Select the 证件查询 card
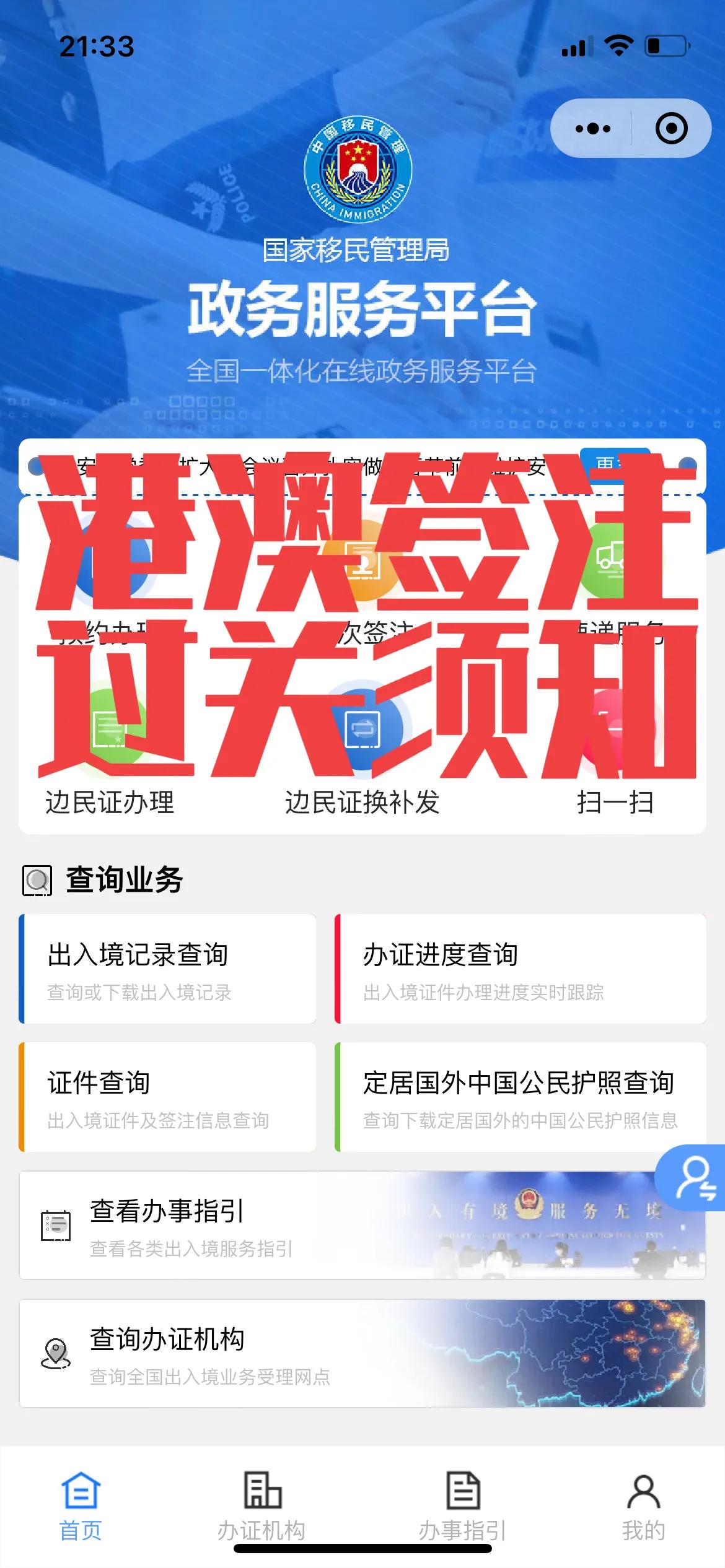Image resolution: width=725 pixels, height=1568 pixels. [x=169, y=1095]
